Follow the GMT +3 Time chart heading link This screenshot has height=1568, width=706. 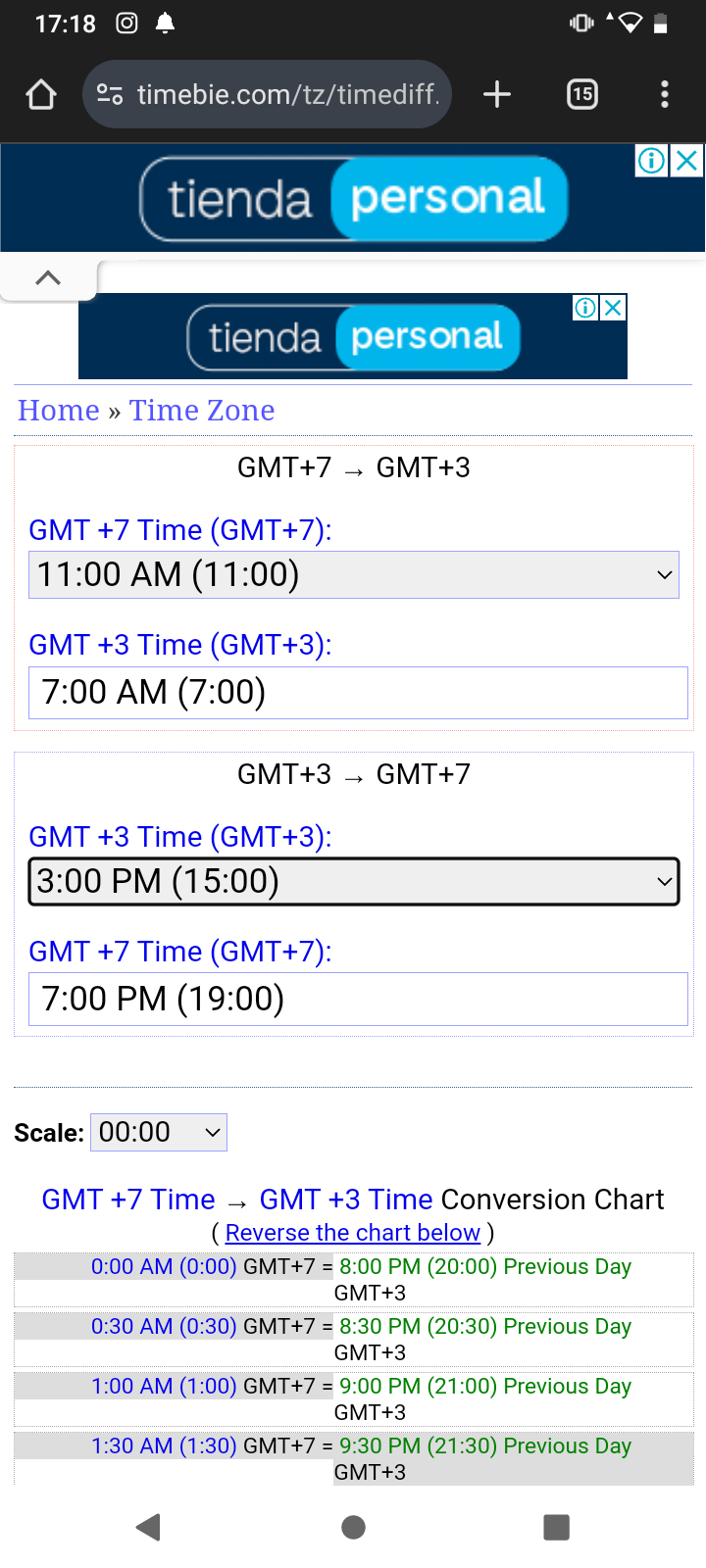pyautogui.click(x=346, y=1200)
